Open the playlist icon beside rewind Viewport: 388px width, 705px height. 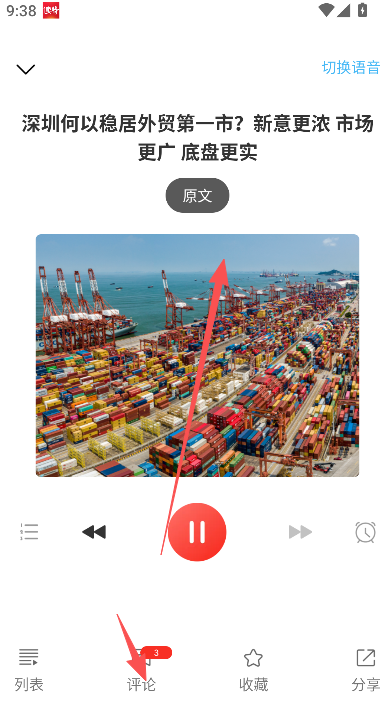tap(29, 532)
